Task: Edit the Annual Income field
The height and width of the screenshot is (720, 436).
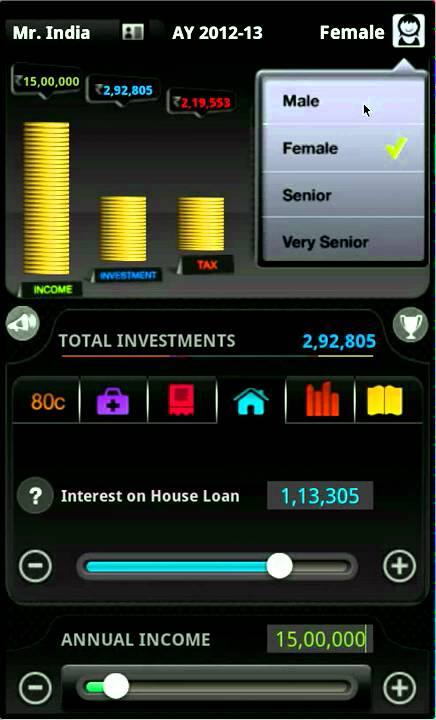Action: (x=320, y=639)
